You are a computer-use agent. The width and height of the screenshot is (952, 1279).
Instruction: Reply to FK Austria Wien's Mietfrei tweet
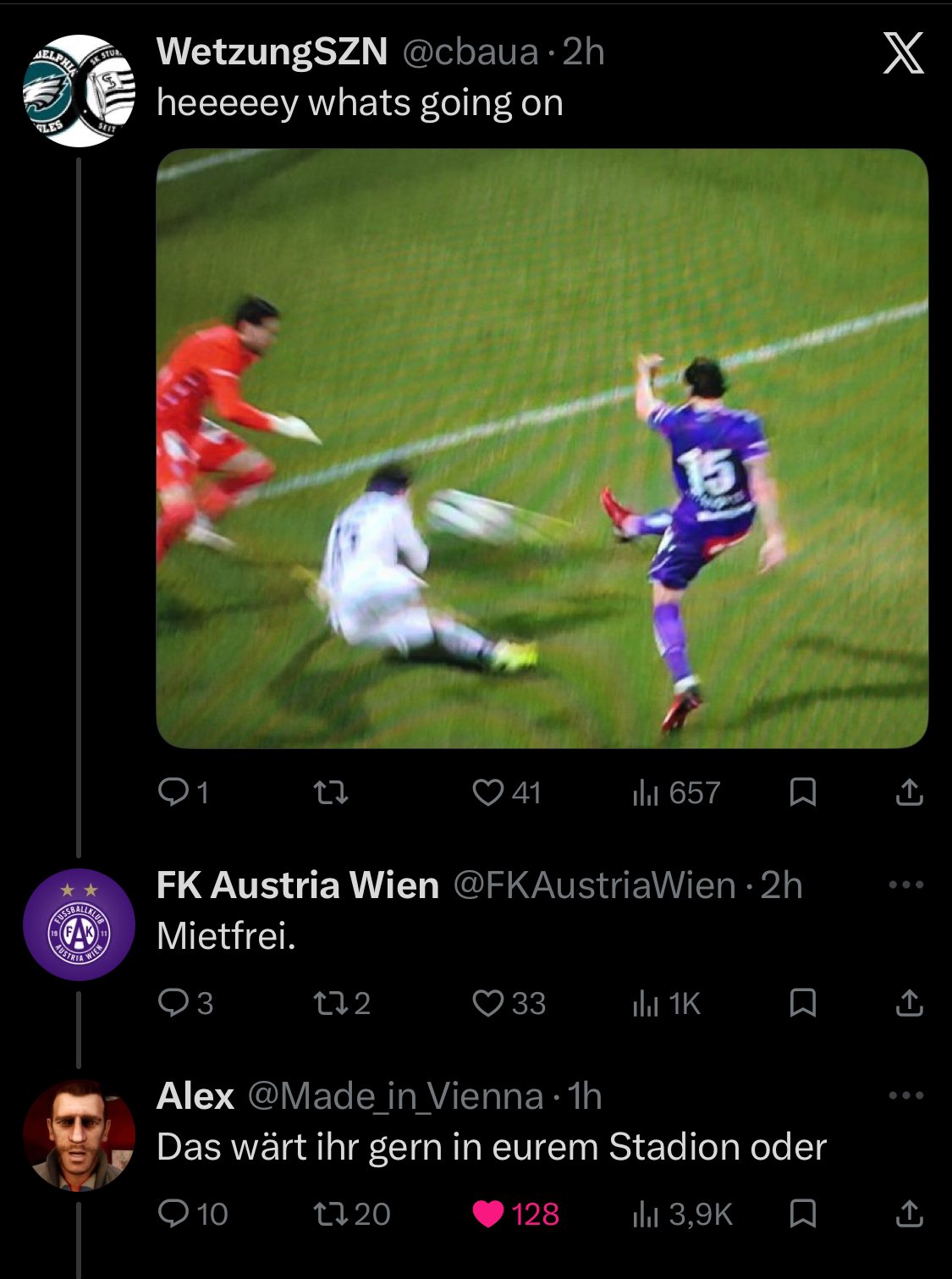[173, 1004]
